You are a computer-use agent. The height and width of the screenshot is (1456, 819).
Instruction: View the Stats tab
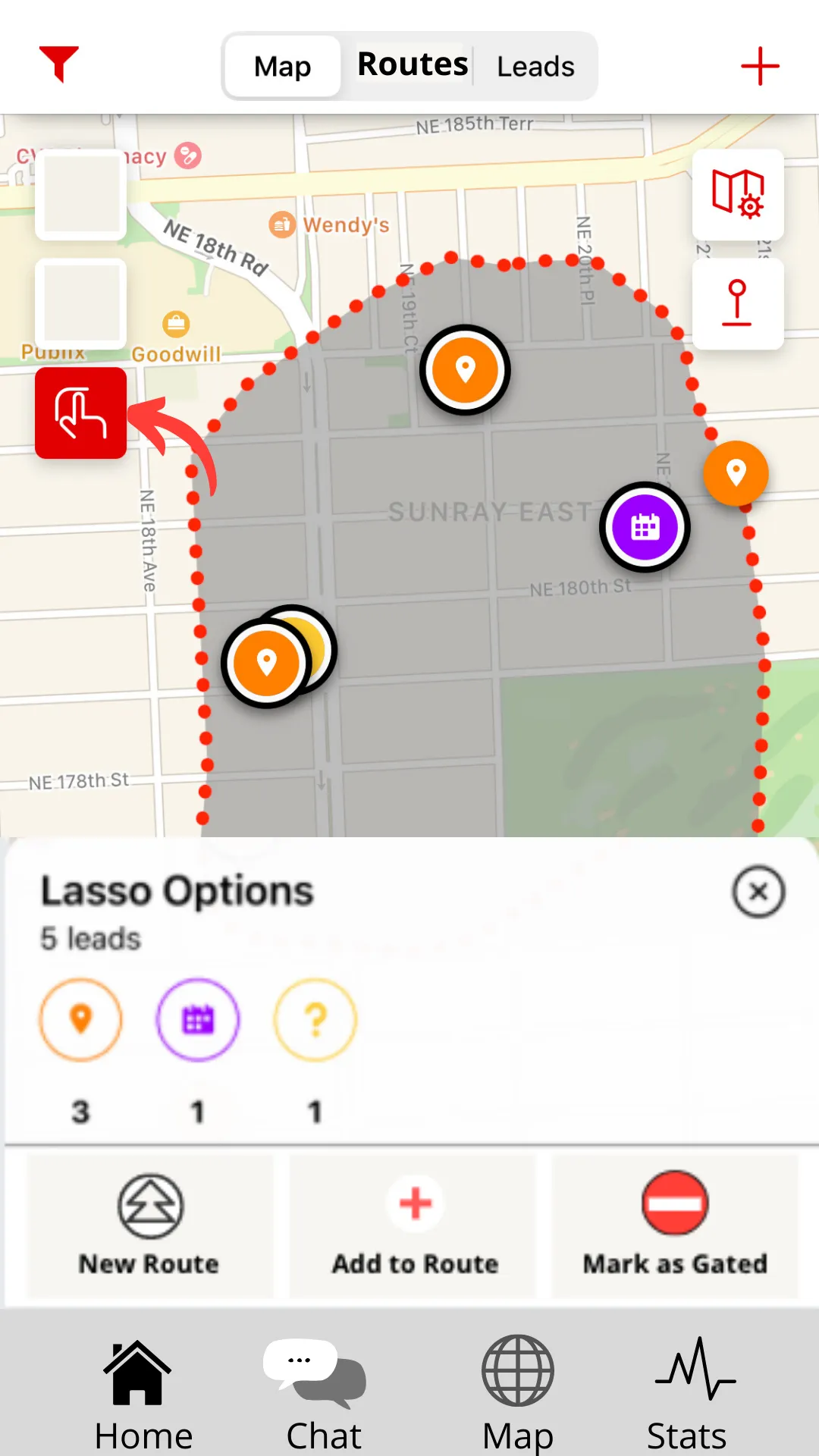coord(687,1395)
